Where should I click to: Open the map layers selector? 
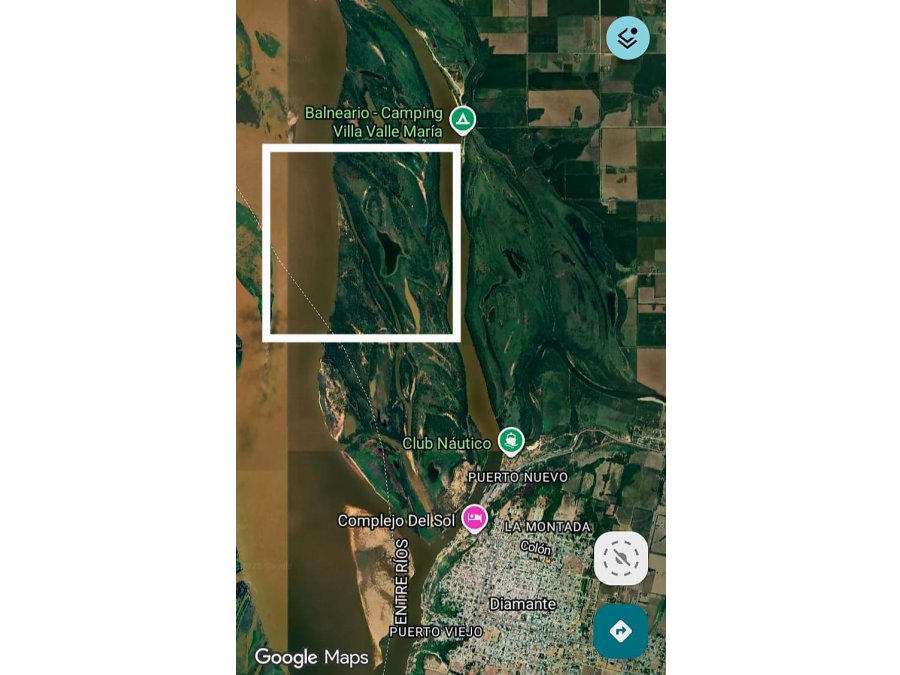click(628, 38)
